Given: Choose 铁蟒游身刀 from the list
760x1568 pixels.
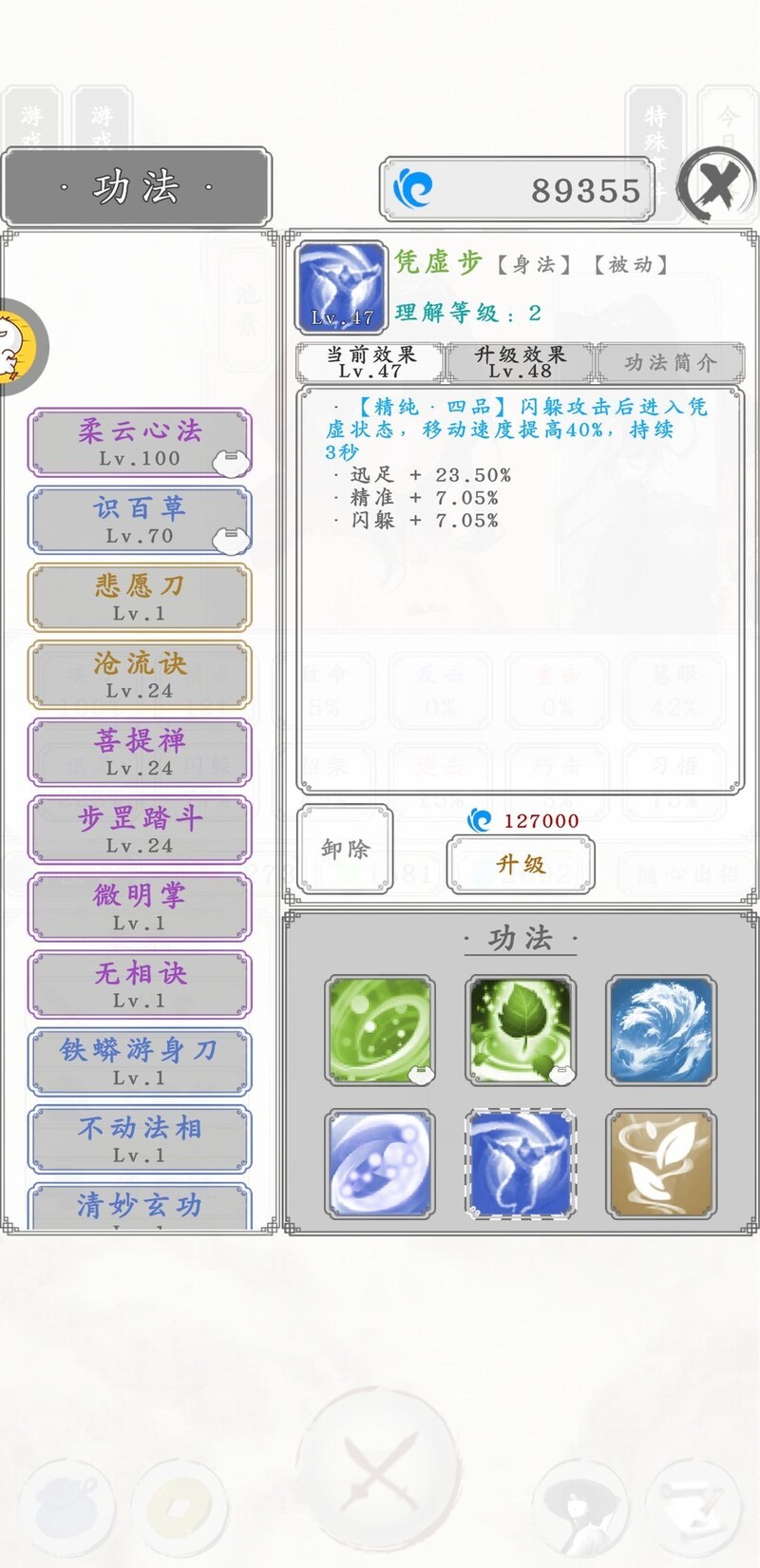Looking at the screenshot, I should pyautogui.click(x=140, y=1061).
